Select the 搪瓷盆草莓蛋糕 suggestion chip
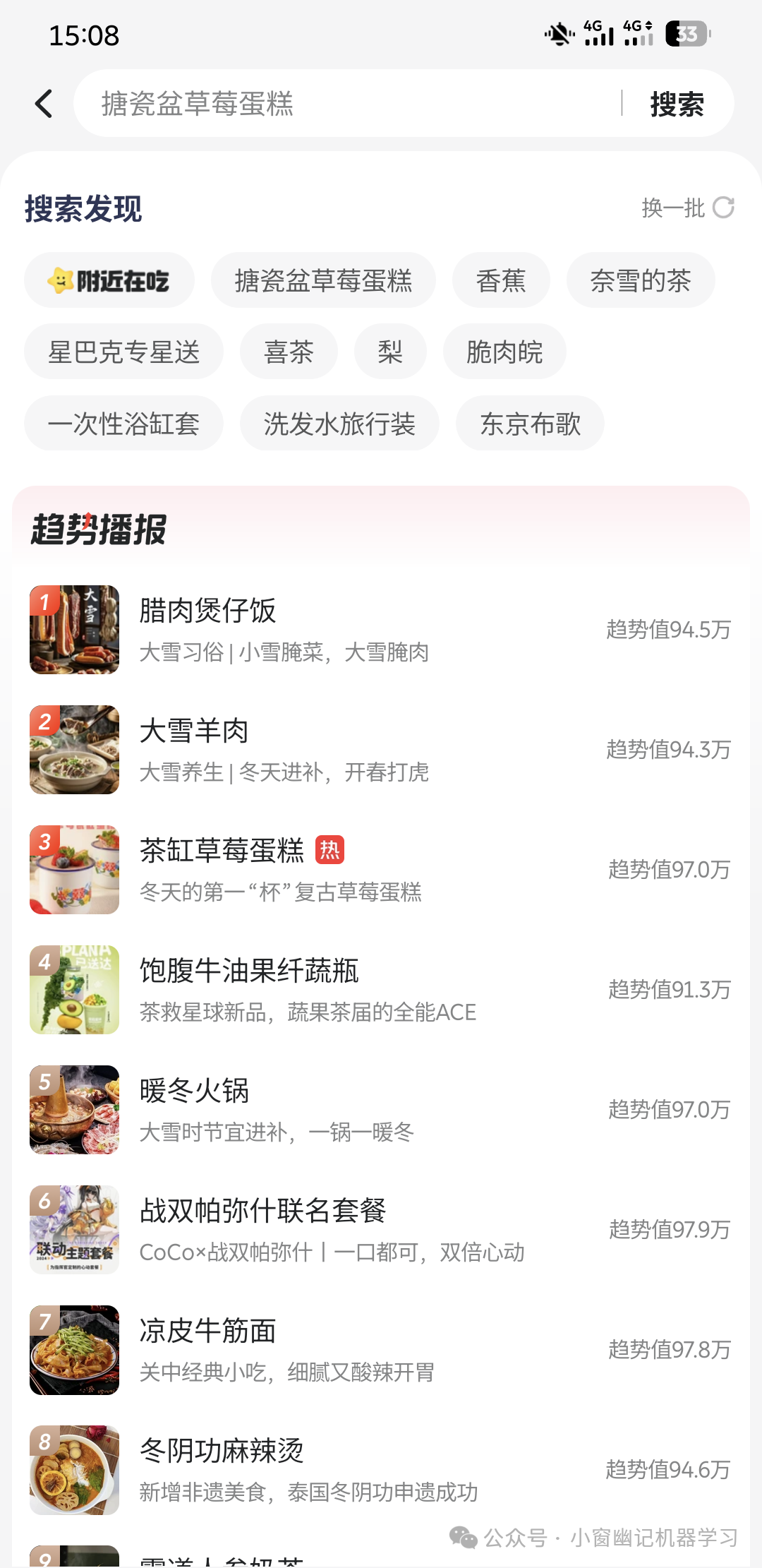Image resolution: width=762 pixels, height=1568 pixels. click(x=323, y=281)
